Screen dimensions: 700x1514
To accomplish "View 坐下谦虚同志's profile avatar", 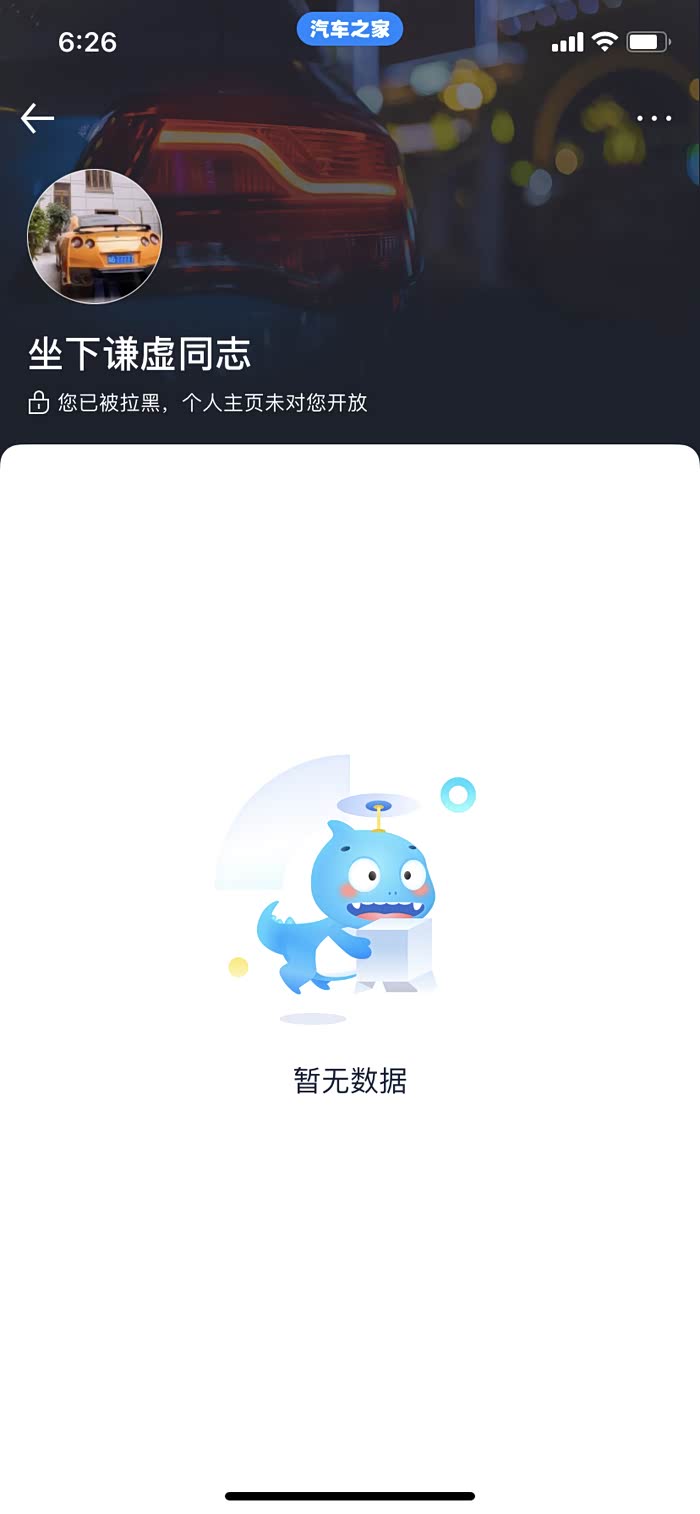I will (x=95, y=236).
